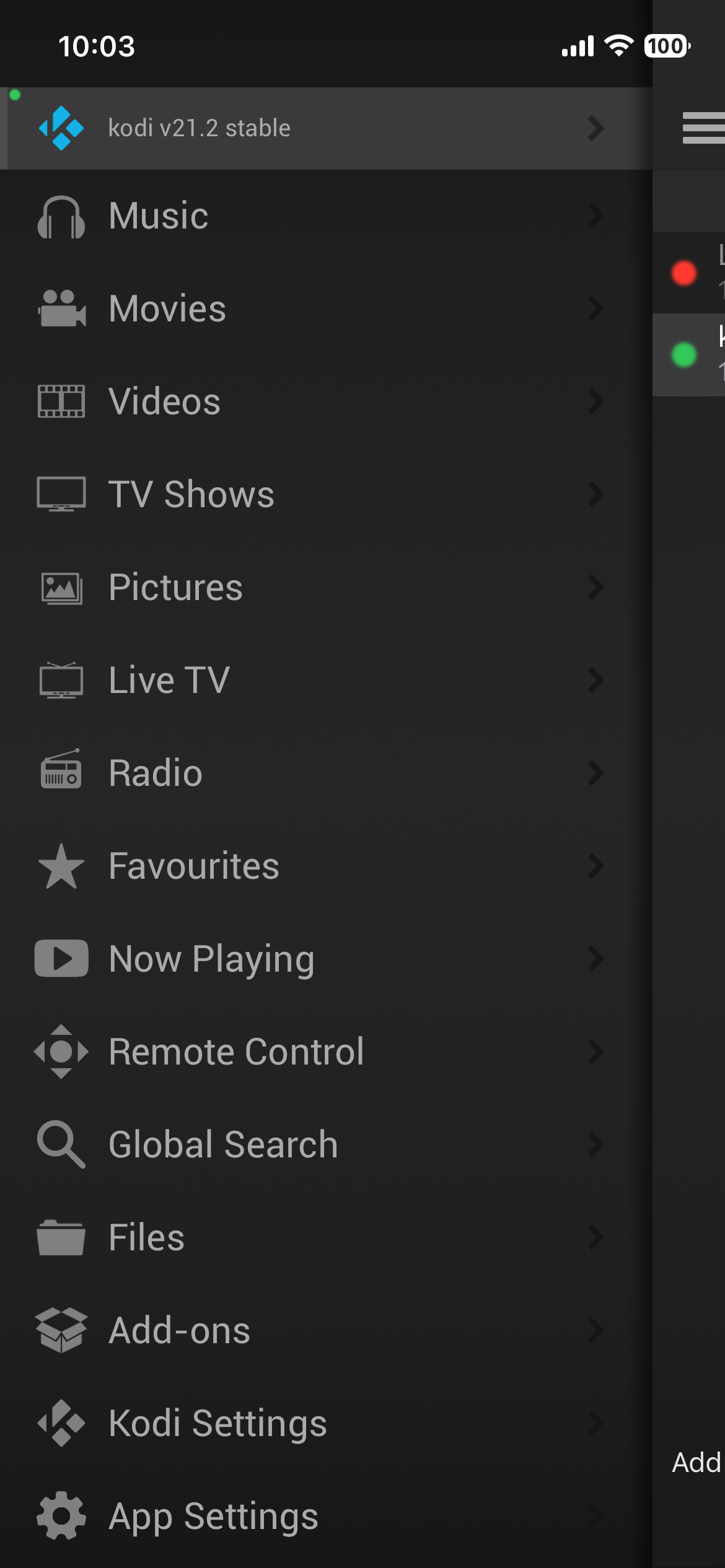Tap the Add button
Image resolution: width=725 pixels, height=1568 pixels.
click(696, 1463)
